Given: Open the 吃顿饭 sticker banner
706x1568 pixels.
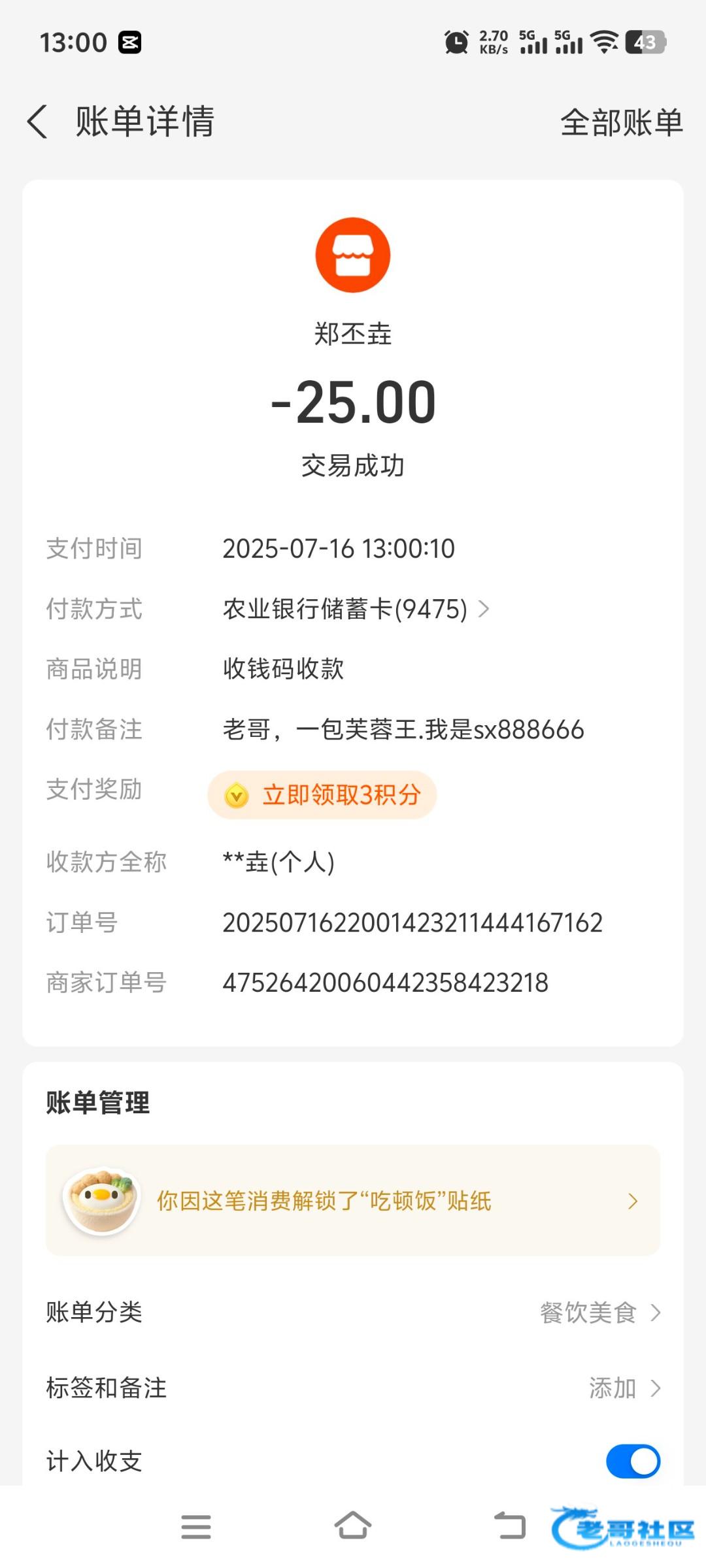Looking at the screenshot, I should click(353, 1200).
